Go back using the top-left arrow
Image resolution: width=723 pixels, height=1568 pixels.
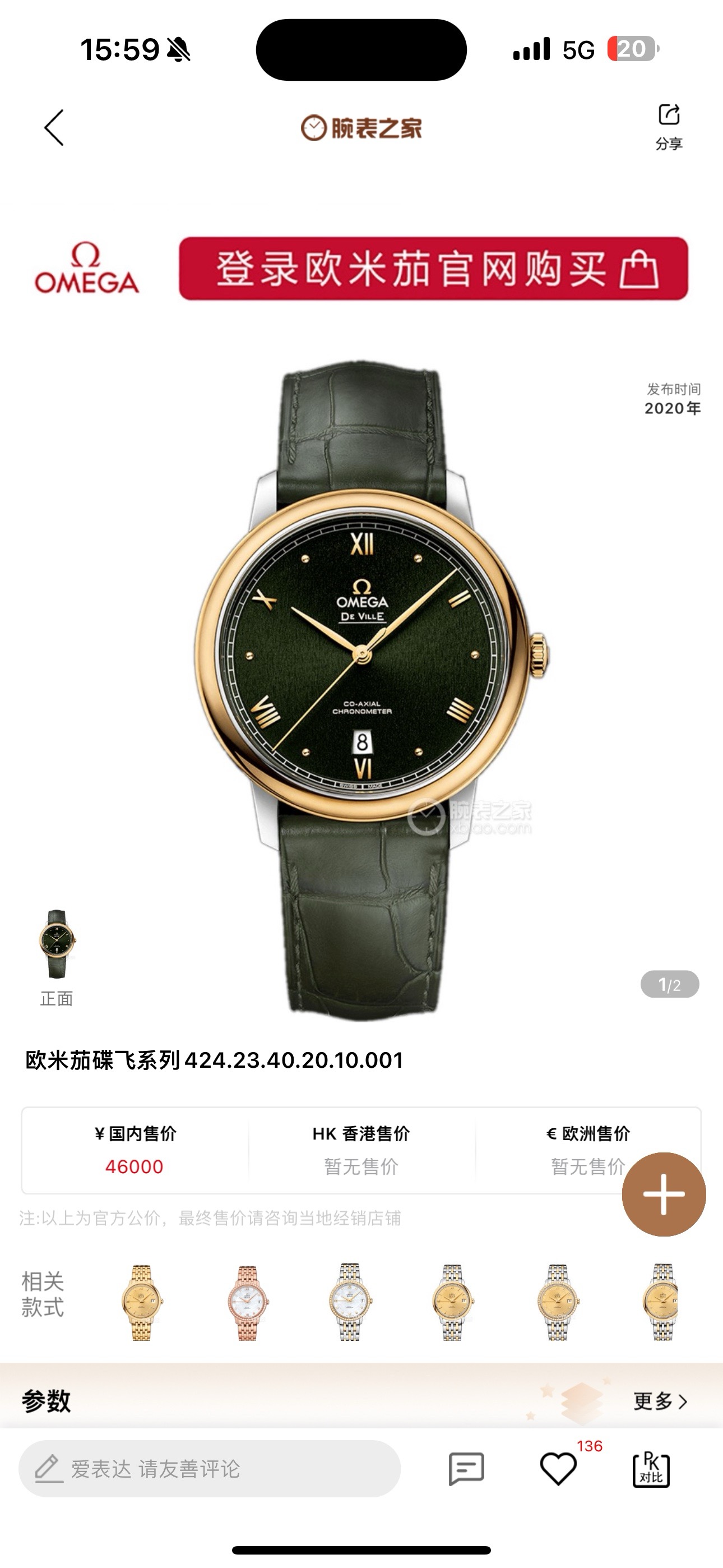point(54,128)
